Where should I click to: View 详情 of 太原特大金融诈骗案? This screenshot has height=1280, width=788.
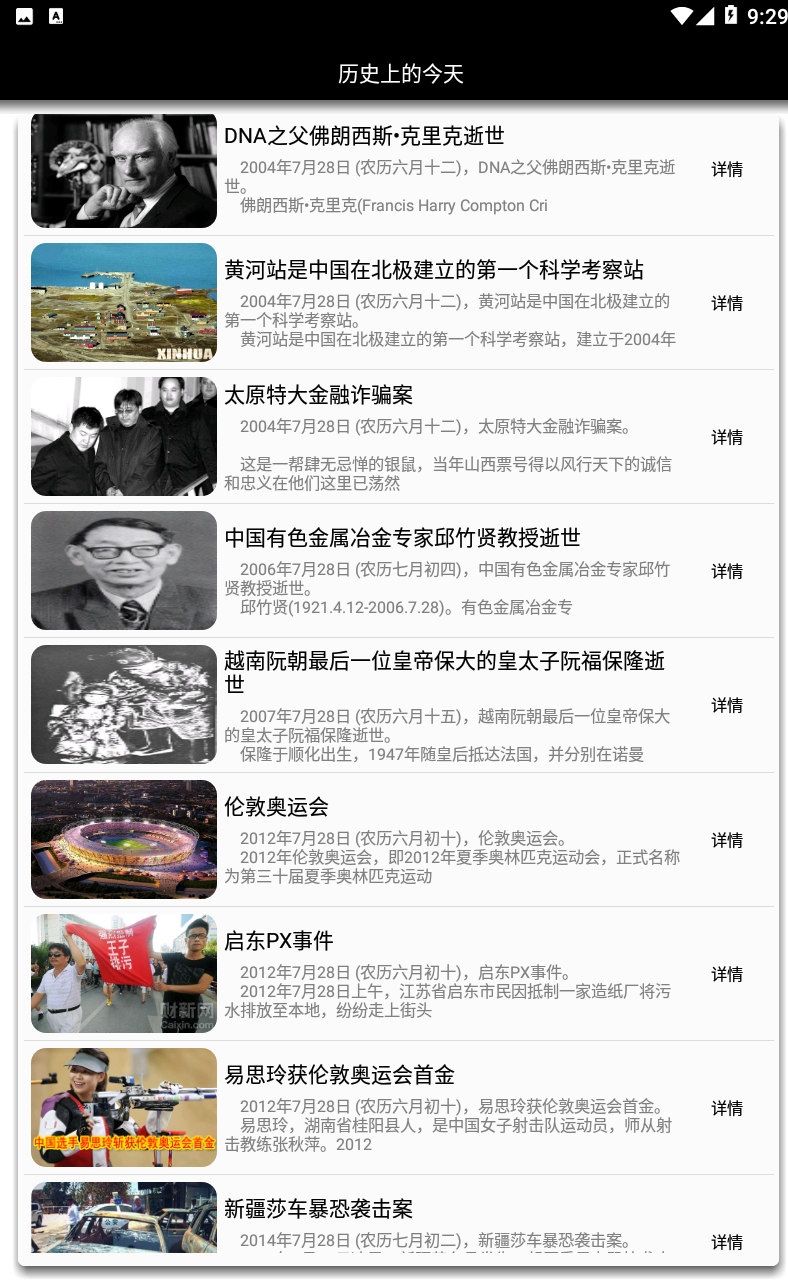click(x=727, y=437)
